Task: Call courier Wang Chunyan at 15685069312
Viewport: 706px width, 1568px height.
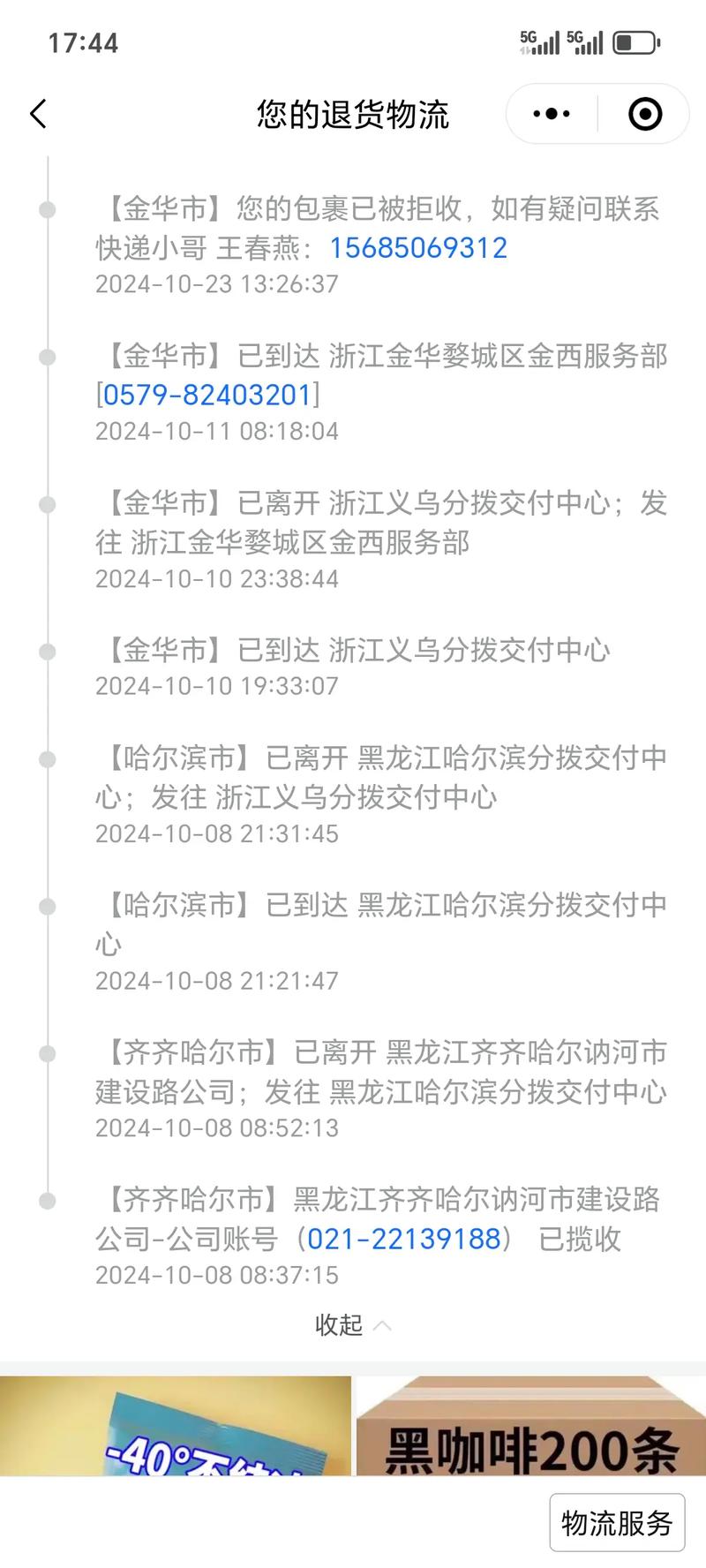Action: 419,248
